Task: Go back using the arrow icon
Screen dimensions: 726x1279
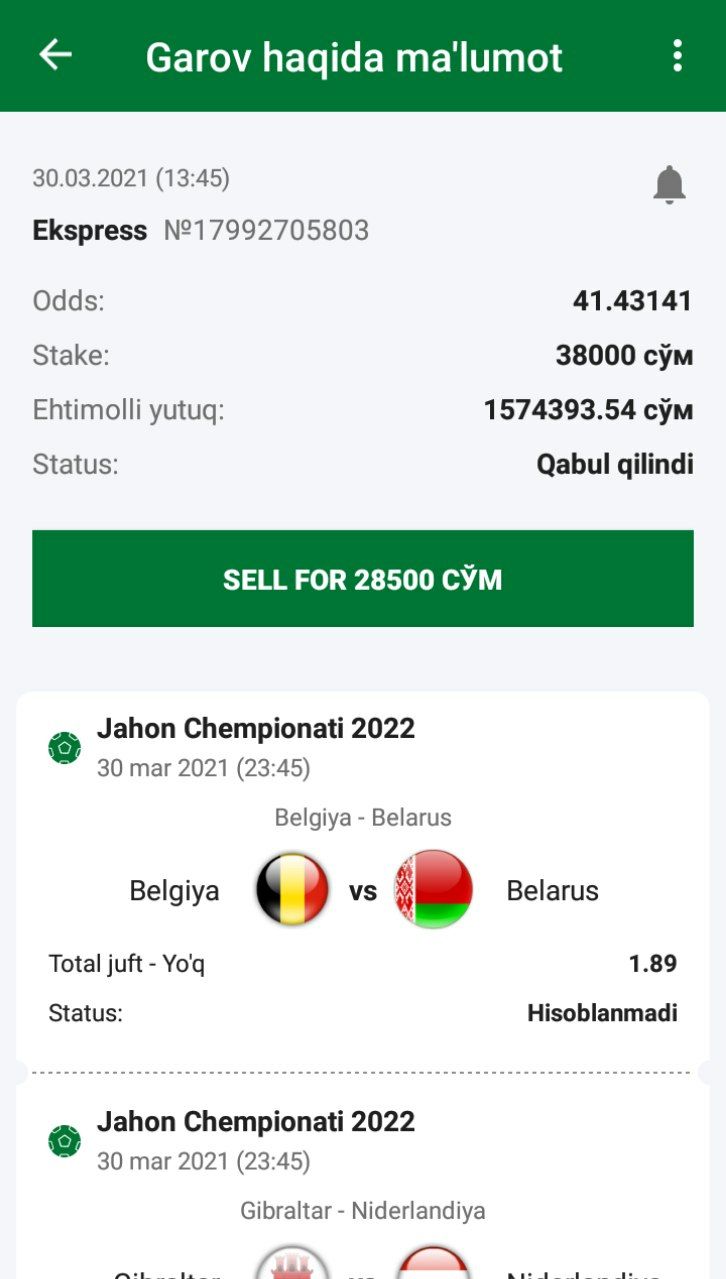Action: point(55,55)
